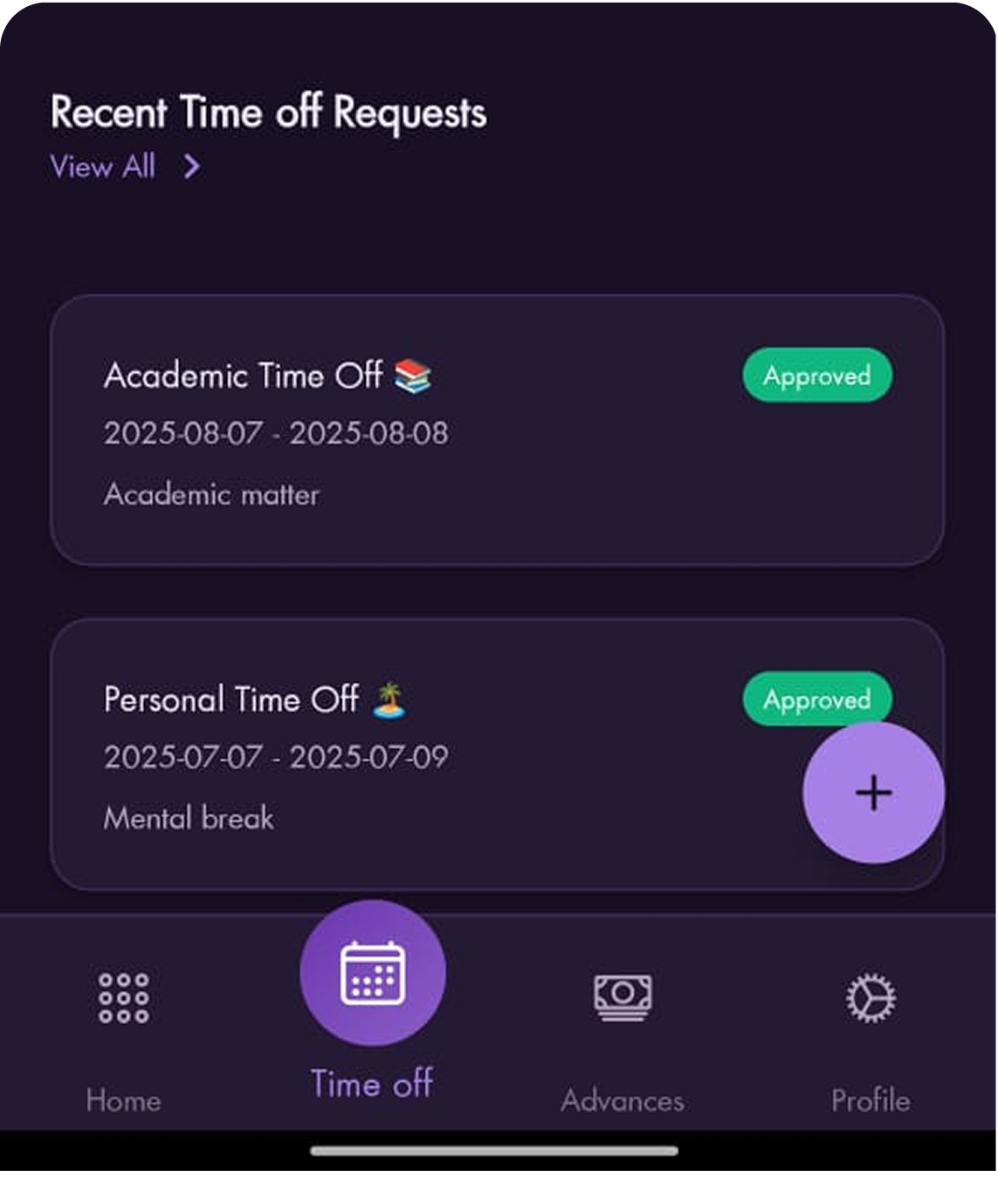Select the Time off tab
This screenshot has height=1204, width=998.
tap(373, 1004)
